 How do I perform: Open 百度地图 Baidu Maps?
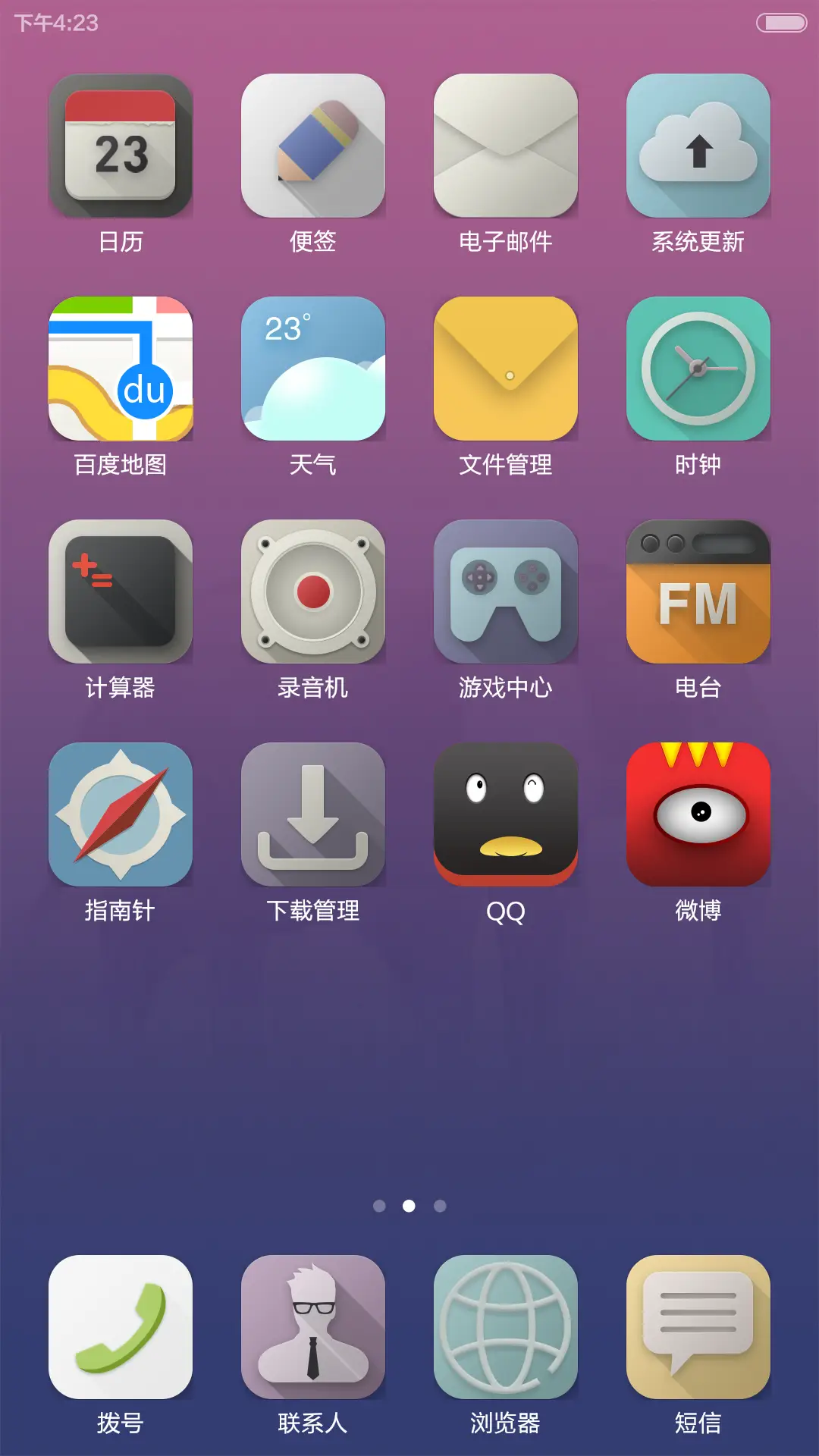(x=121, y=369)
